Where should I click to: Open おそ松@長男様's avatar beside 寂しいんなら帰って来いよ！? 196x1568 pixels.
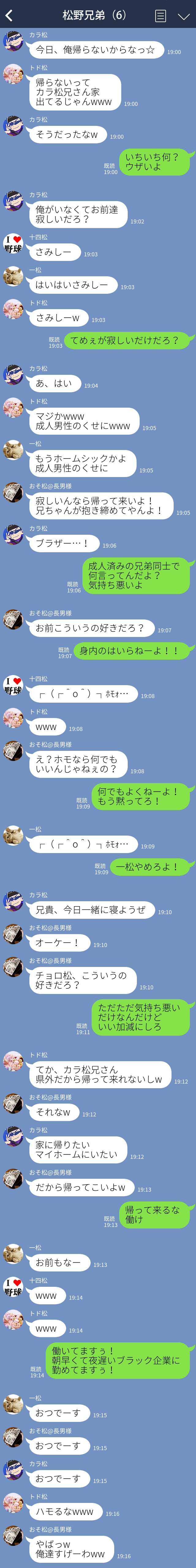[x=13, y=492]
